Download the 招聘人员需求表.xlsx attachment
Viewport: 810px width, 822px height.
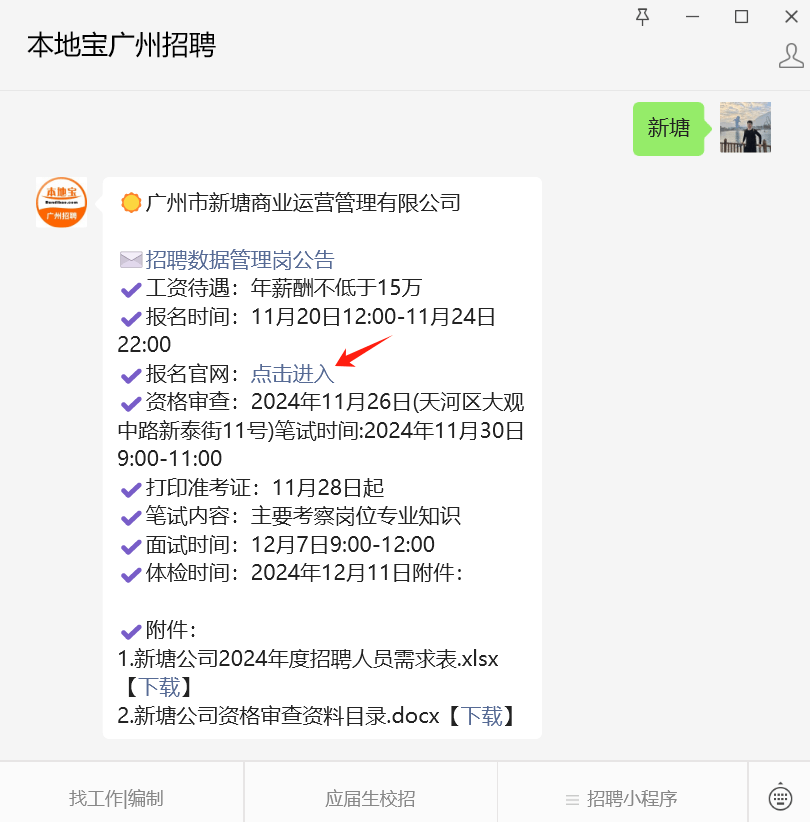pyautogui.click(x=159, y=688)
